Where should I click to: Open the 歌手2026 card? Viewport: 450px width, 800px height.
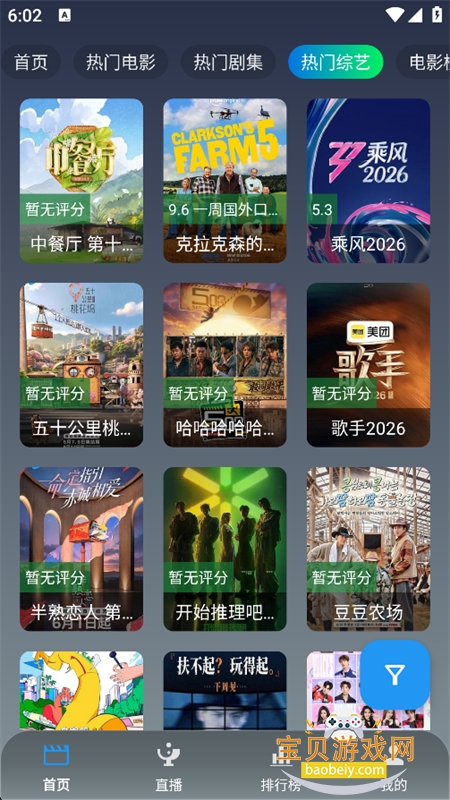[x=368, y=365]
